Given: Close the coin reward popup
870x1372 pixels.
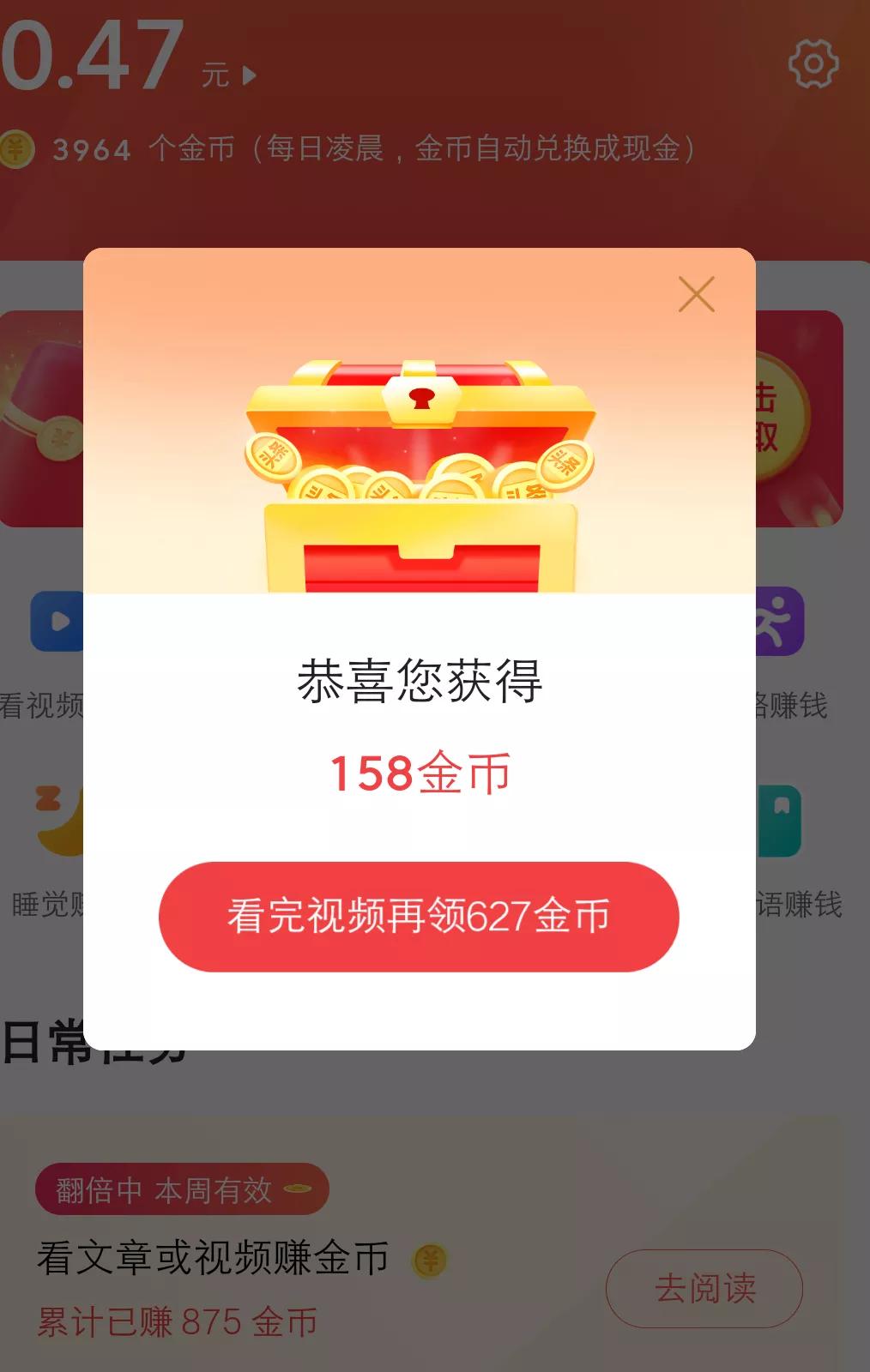Looking at the screenshot, I should 696,294.
